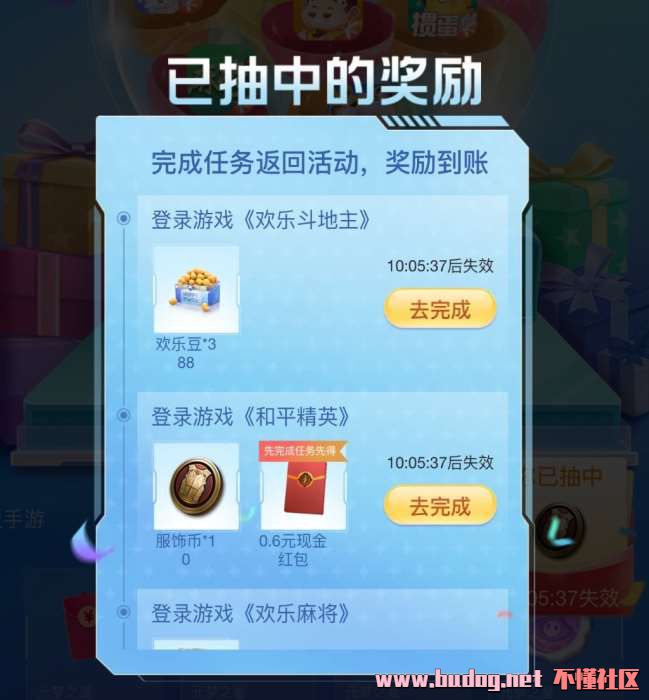The width and height of the screenshot is (649, 700).
Task: Open the 服饰币*10 reward item
Action: click(x=196, y=486)
